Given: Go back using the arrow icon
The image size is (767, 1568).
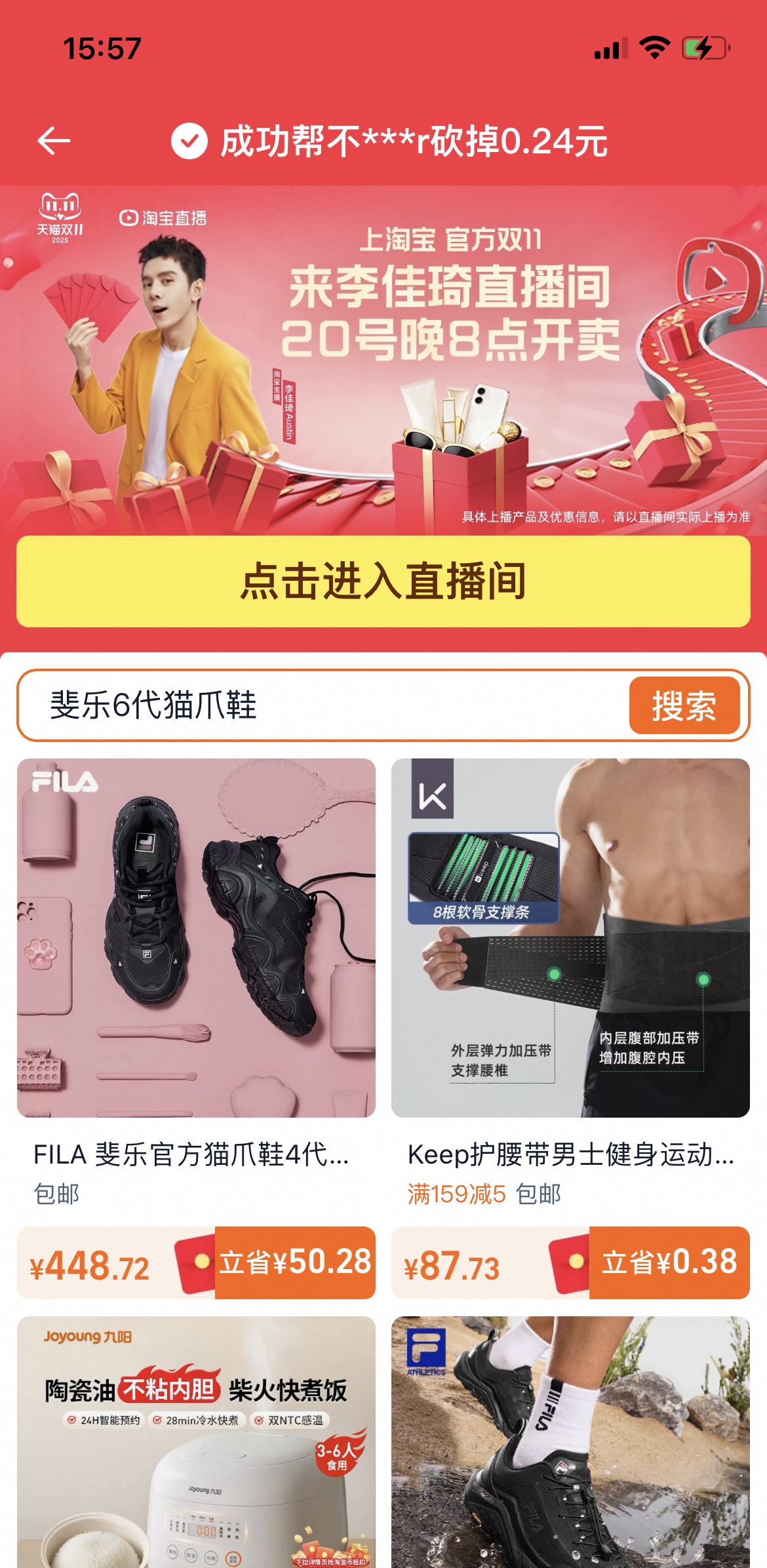Looking at the screenshot, I should (x=54, y=141).
